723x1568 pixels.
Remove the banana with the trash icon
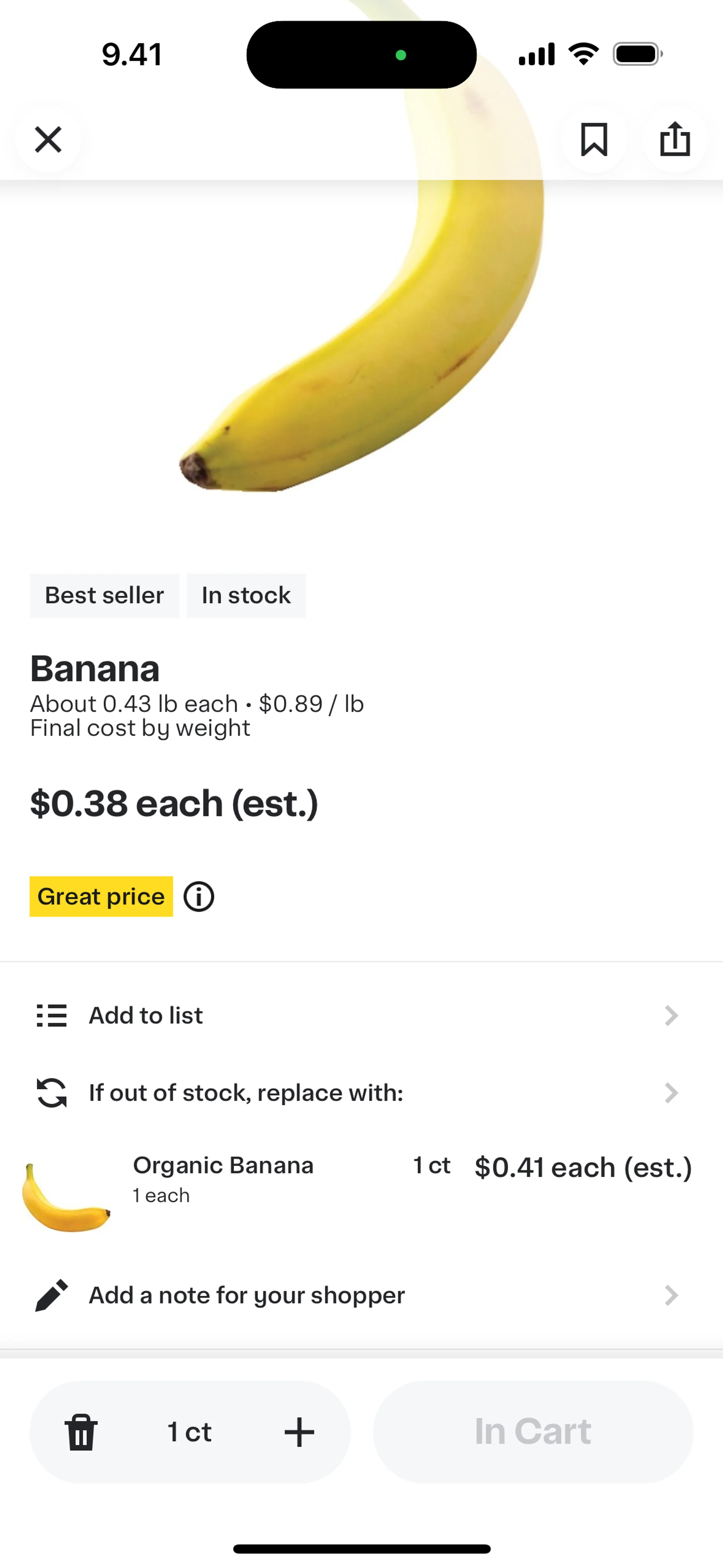(x=81, y=1432)
